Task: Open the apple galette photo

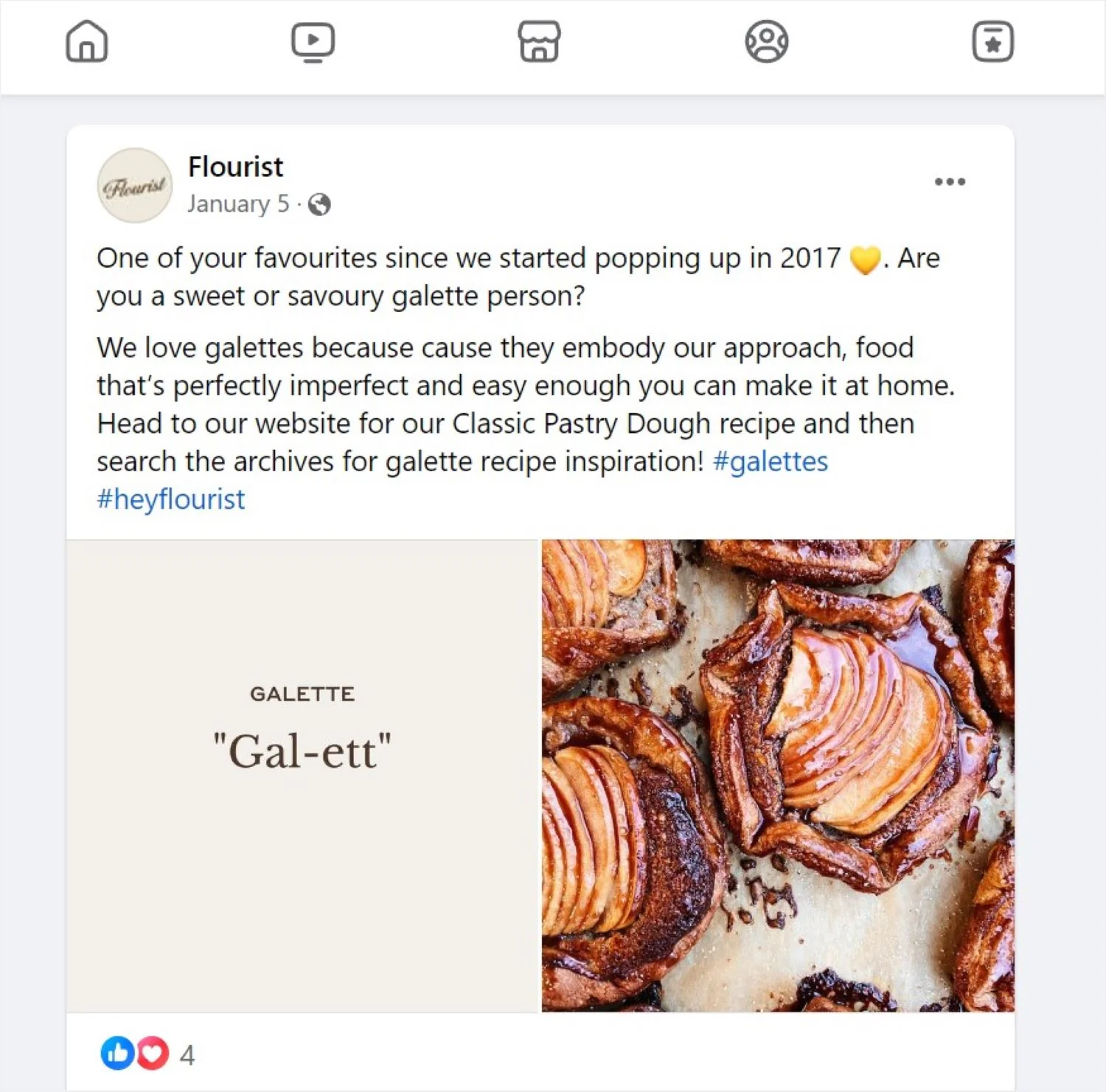Action: point(778,775)
